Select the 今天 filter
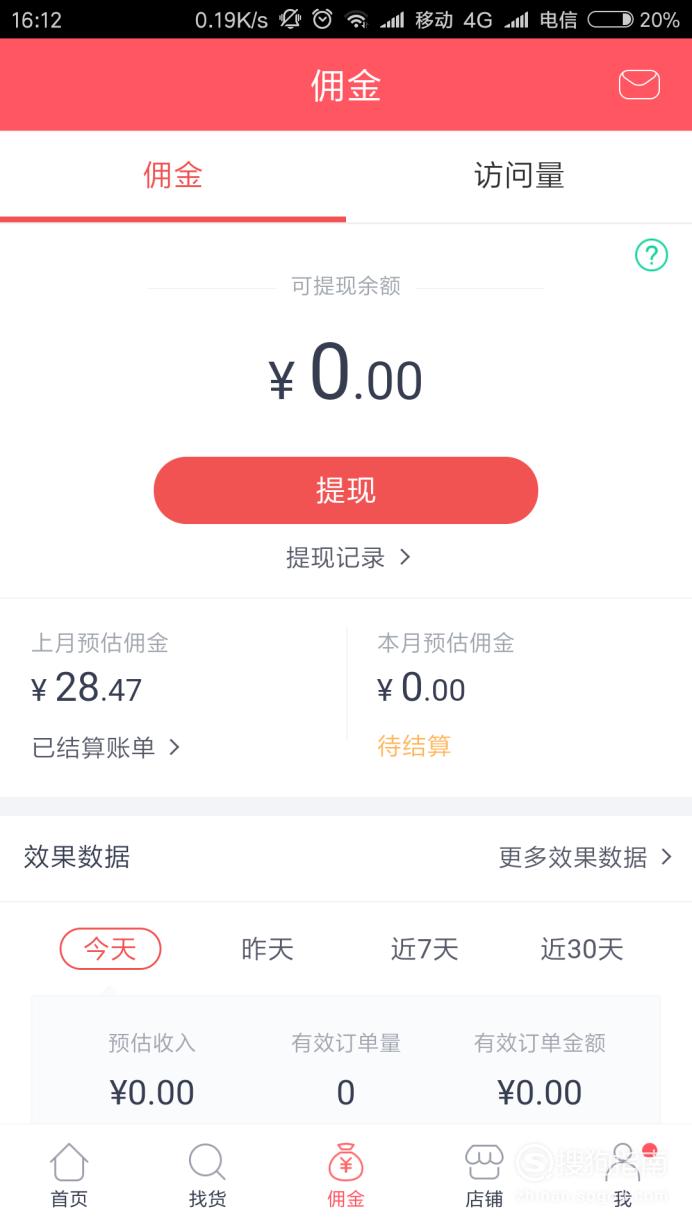The height and width of the screenshot is (1230, 692). tap(110, 948)
